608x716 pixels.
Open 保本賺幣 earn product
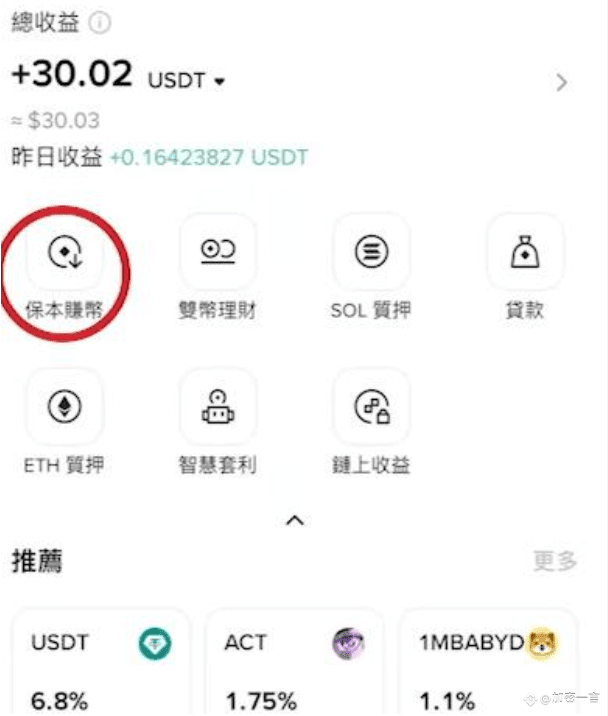click(64, 253)
